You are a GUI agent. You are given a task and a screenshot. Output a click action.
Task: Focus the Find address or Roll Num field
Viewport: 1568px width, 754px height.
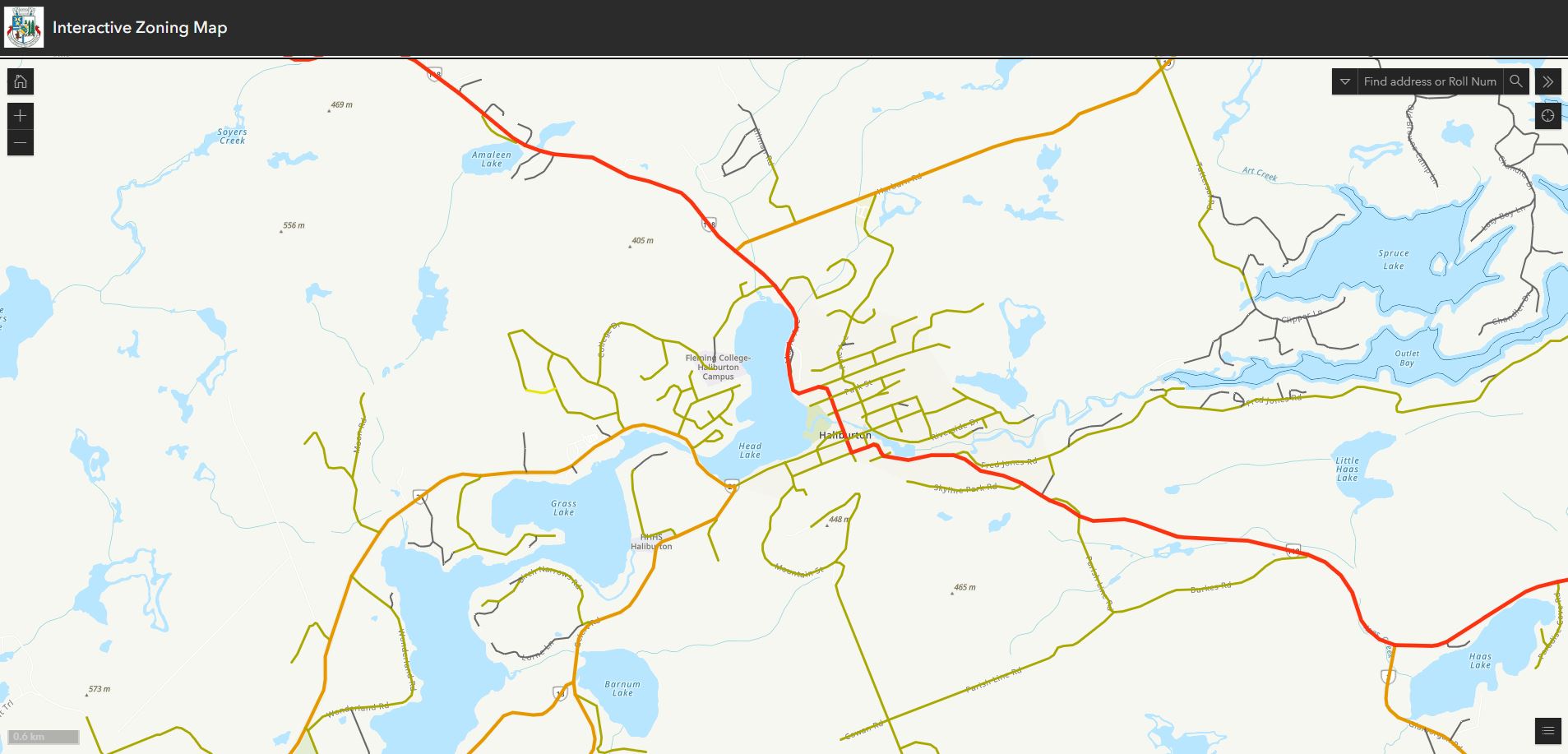tap(1429, 81)
